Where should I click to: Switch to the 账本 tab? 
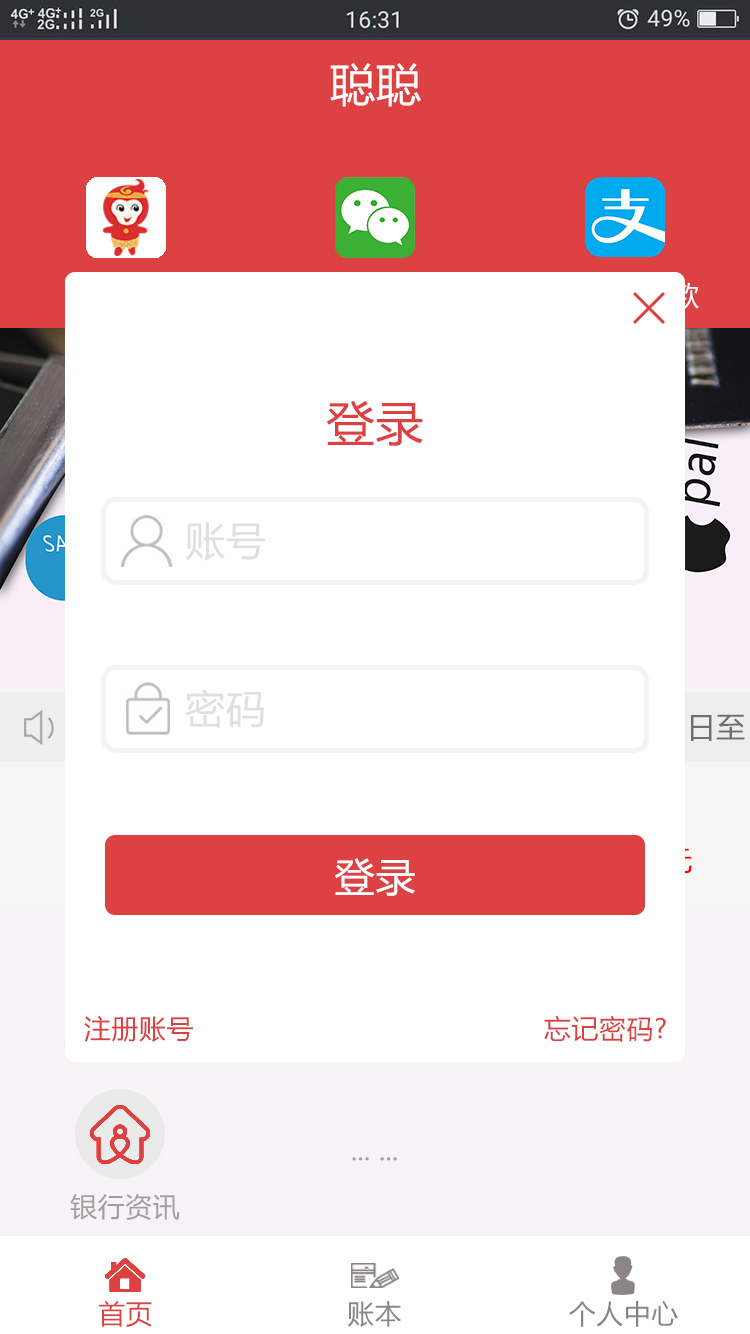(375, 1291)
